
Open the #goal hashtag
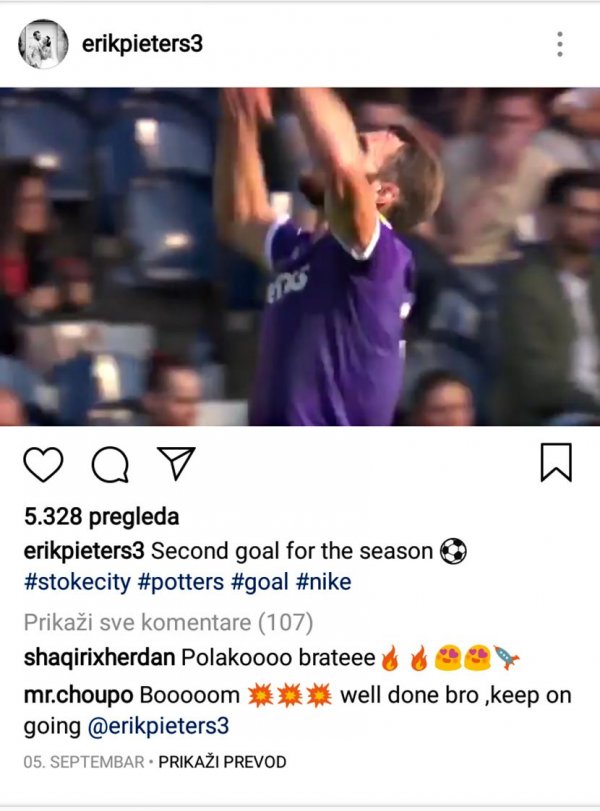[x=260, y=582]
